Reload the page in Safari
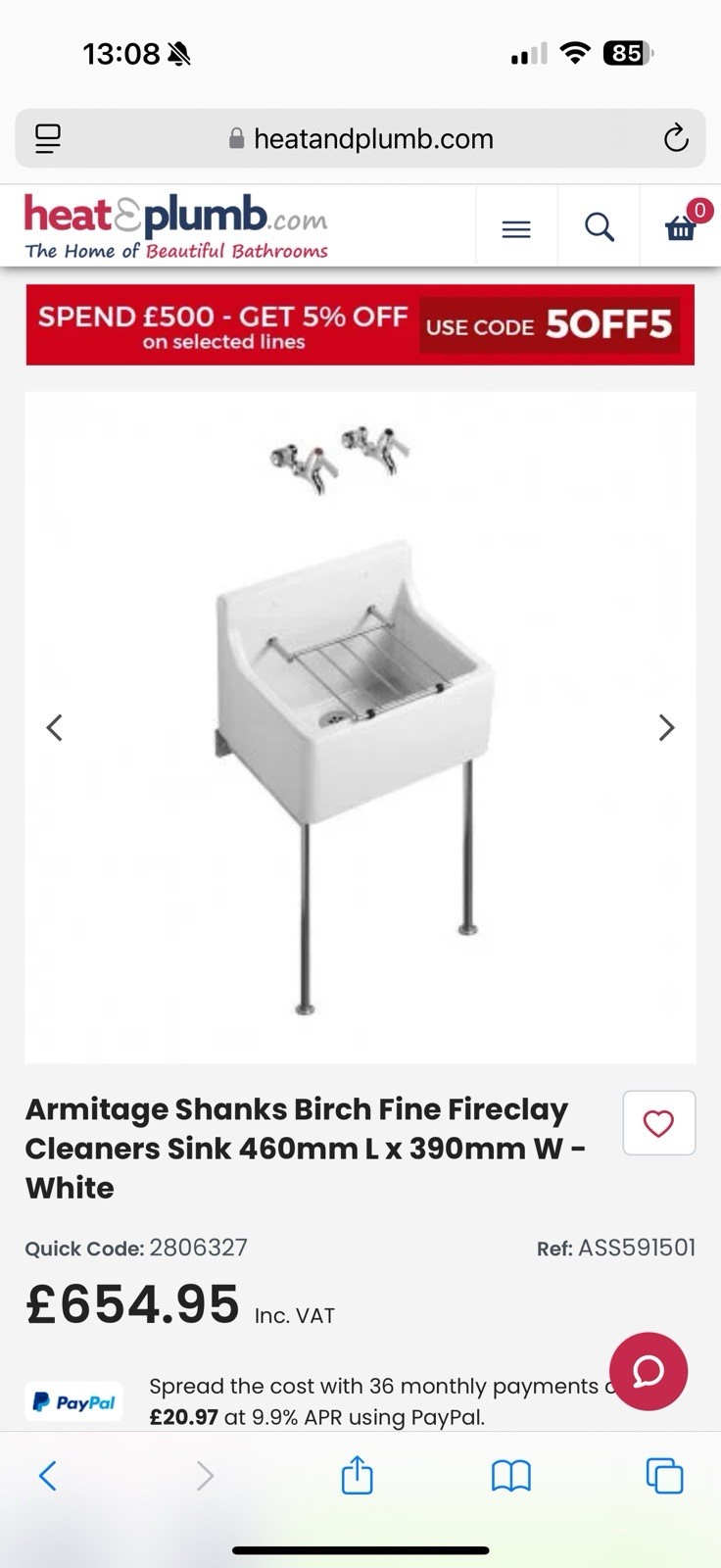 676,139
